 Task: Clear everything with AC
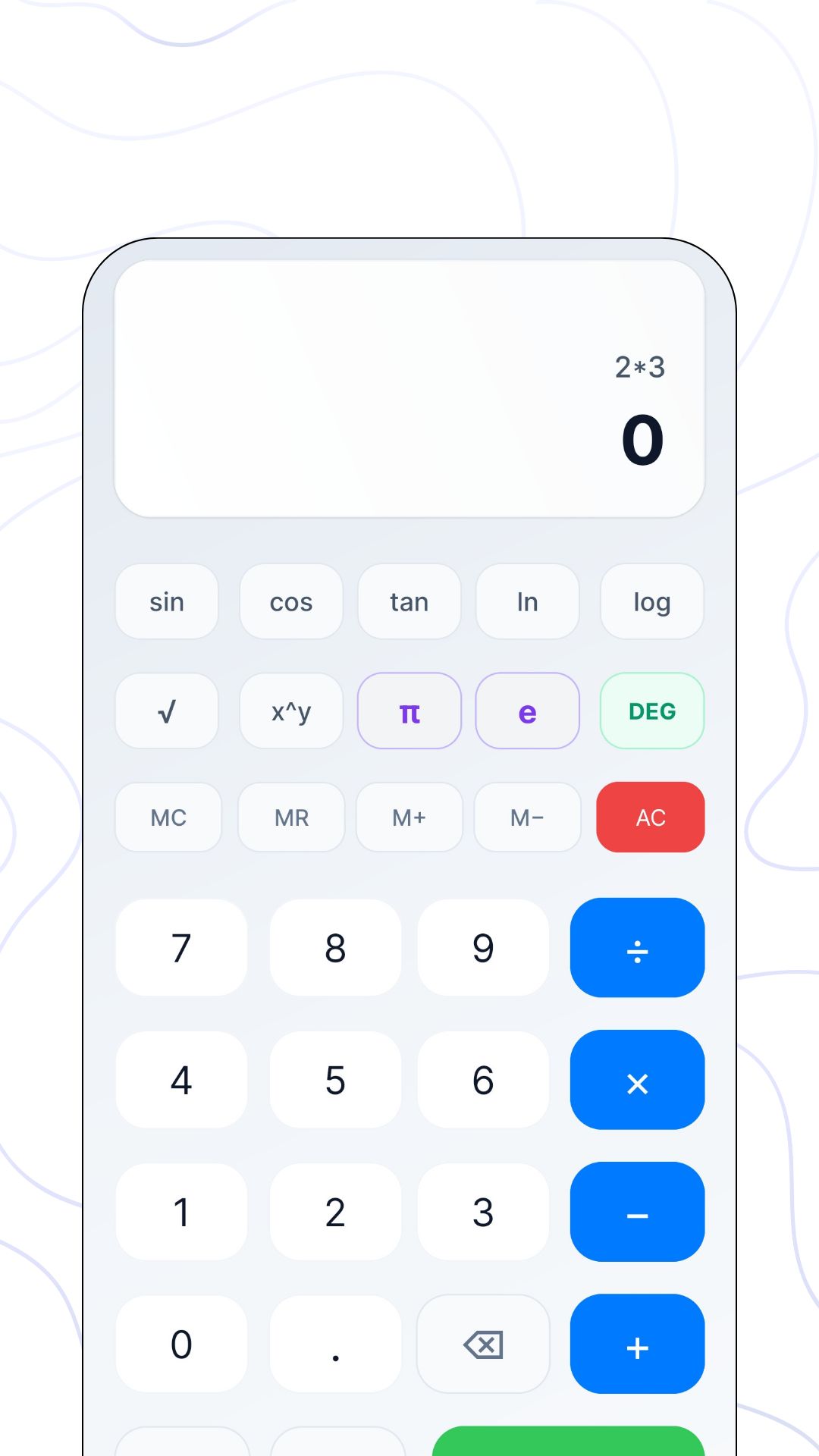(x=651, y=817)
